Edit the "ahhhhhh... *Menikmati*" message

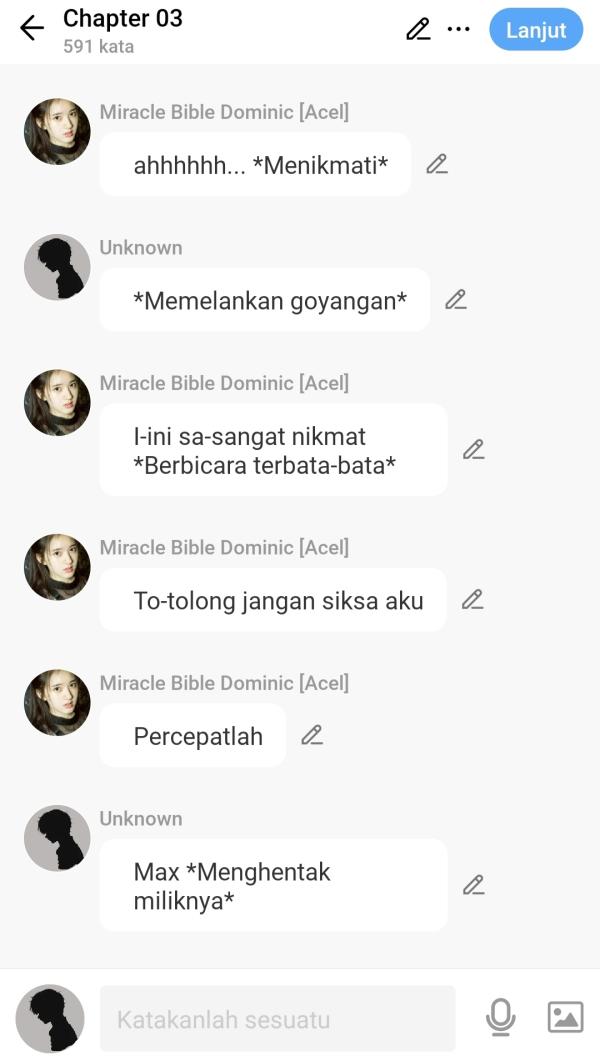coord(437,165)
